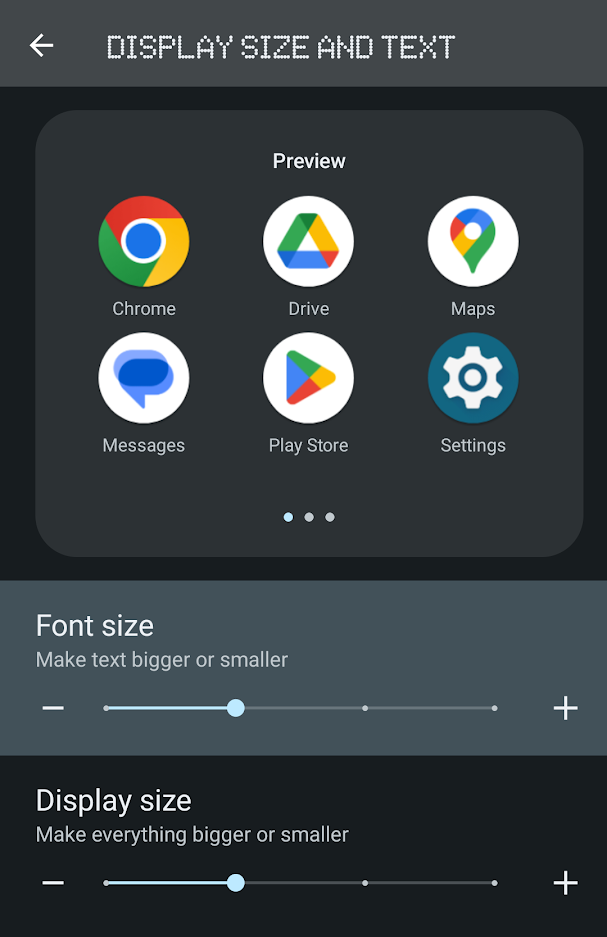The image size is (607, 937).
Task: Increase display size with plus button
Action: (565, 883)
